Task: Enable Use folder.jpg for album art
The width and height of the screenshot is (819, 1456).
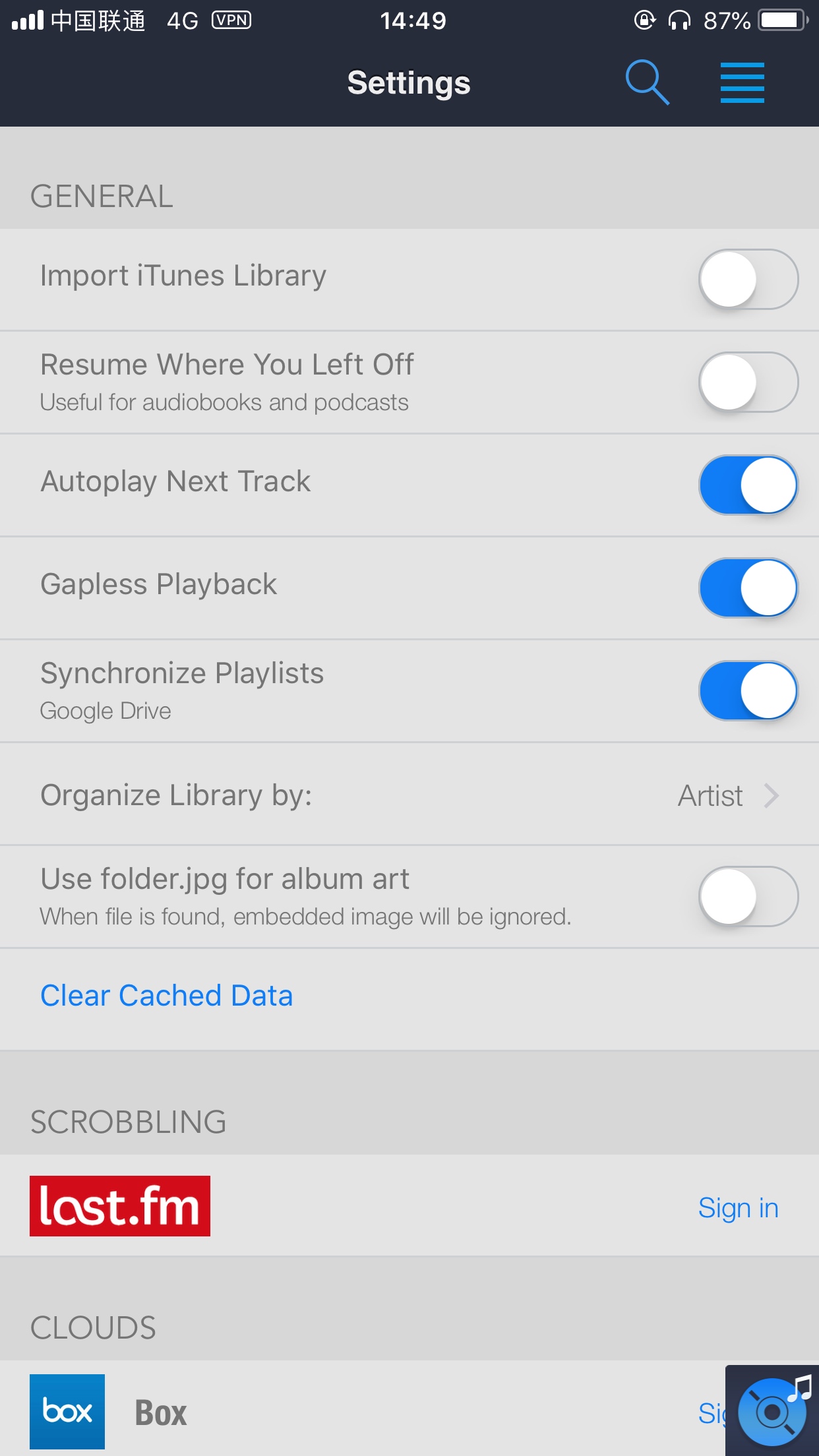Action: click(748, 896)
